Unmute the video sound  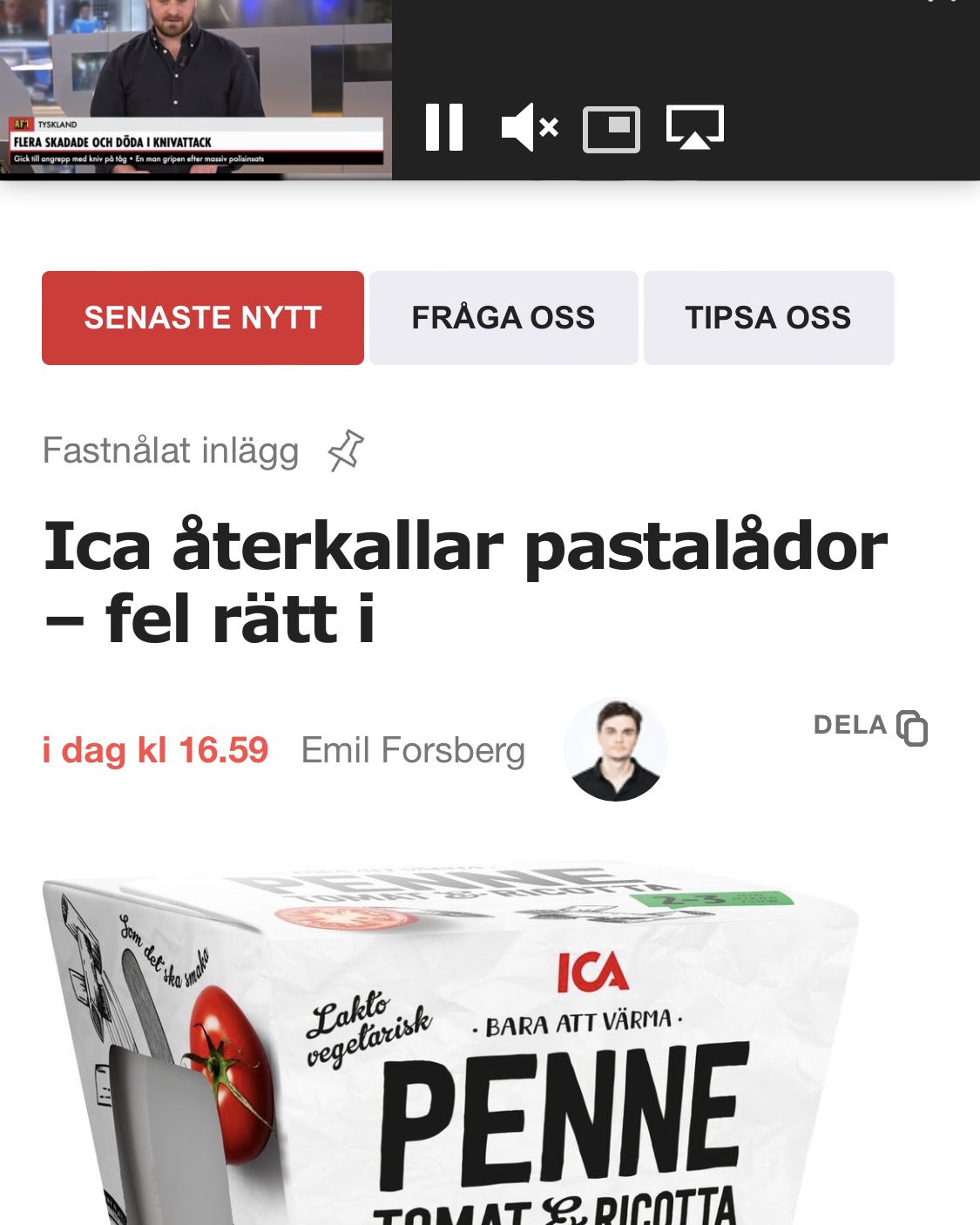(529, 127)
